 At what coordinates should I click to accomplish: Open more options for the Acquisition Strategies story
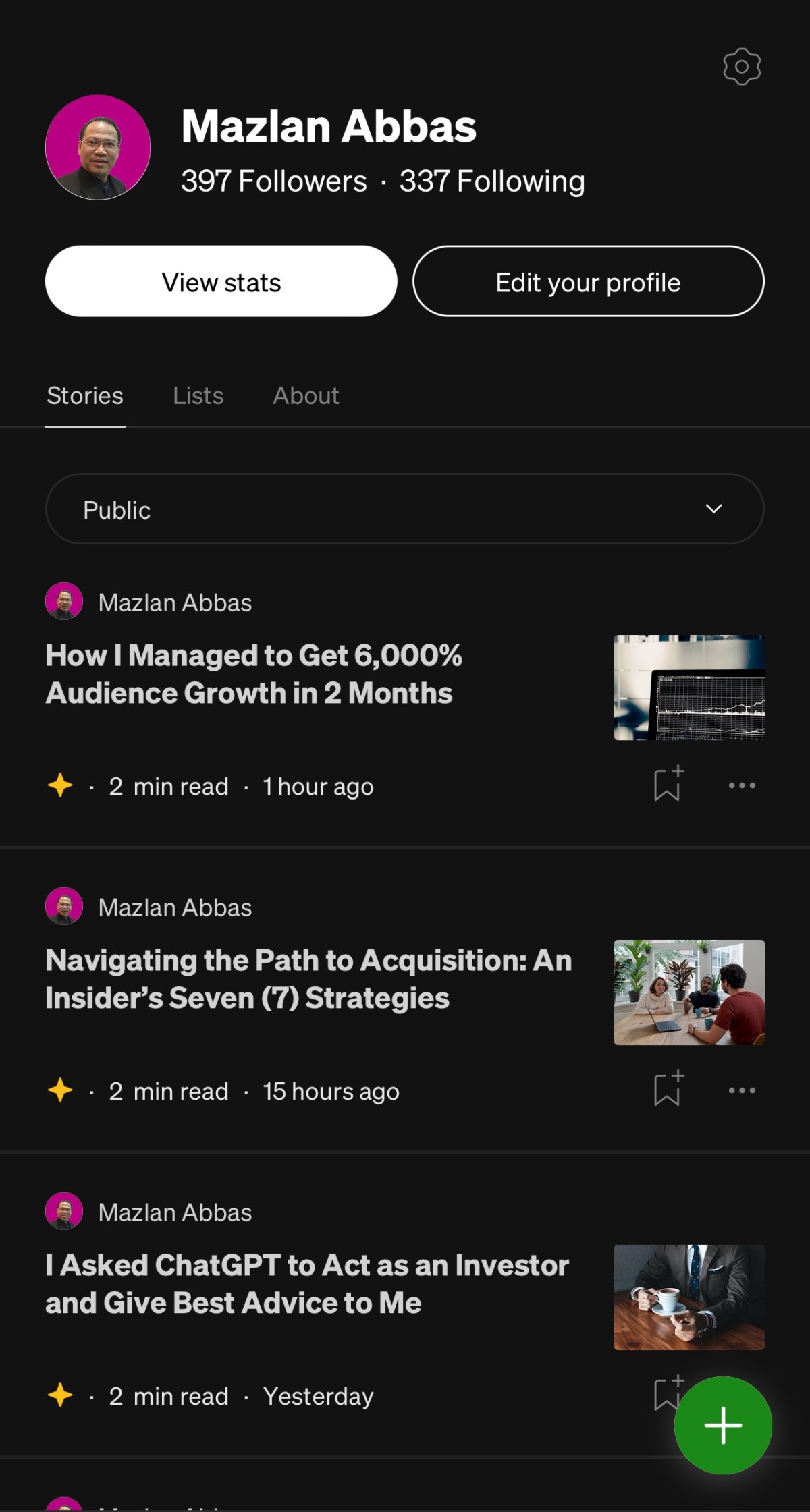pyautogui.click(x=741, y=1090)
